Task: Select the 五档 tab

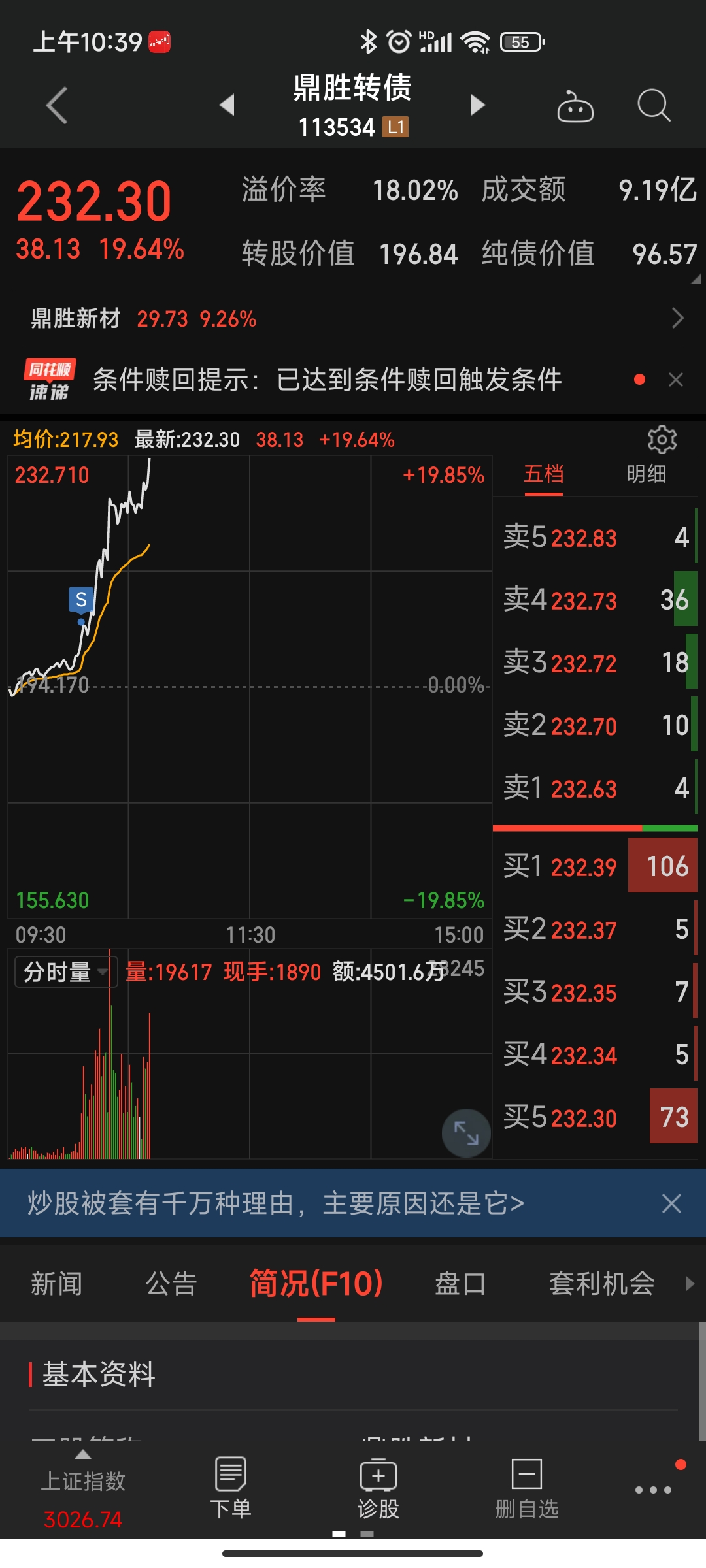Action: pyautogui.click(x=543, y=474)
